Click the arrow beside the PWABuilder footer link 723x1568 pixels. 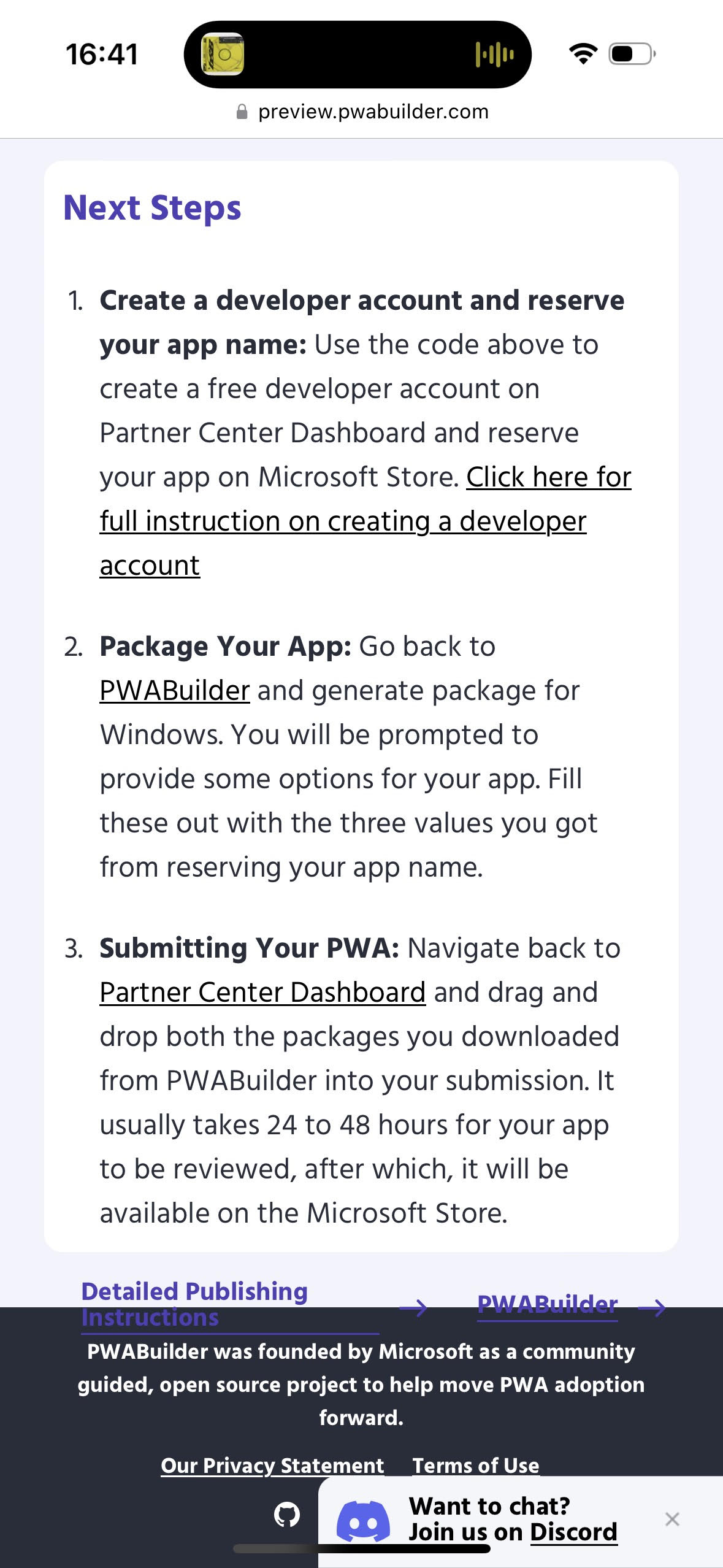click(654, 1307)
